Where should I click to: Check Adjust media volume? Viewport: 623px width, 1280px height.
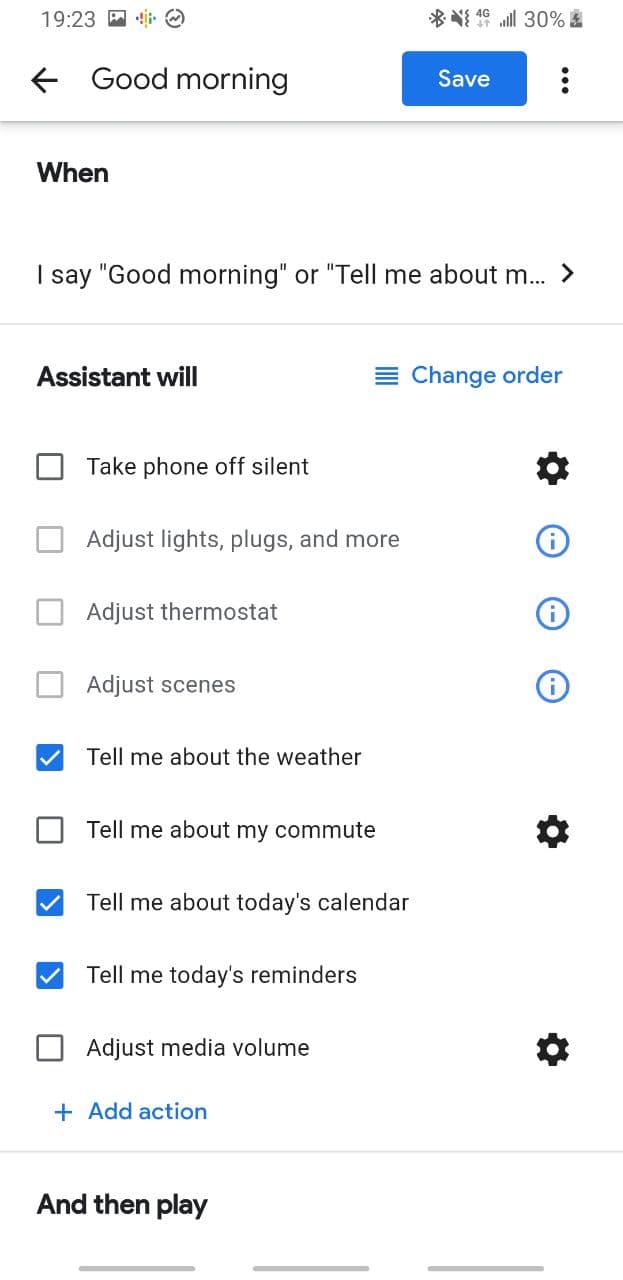tap(50, 1048)
